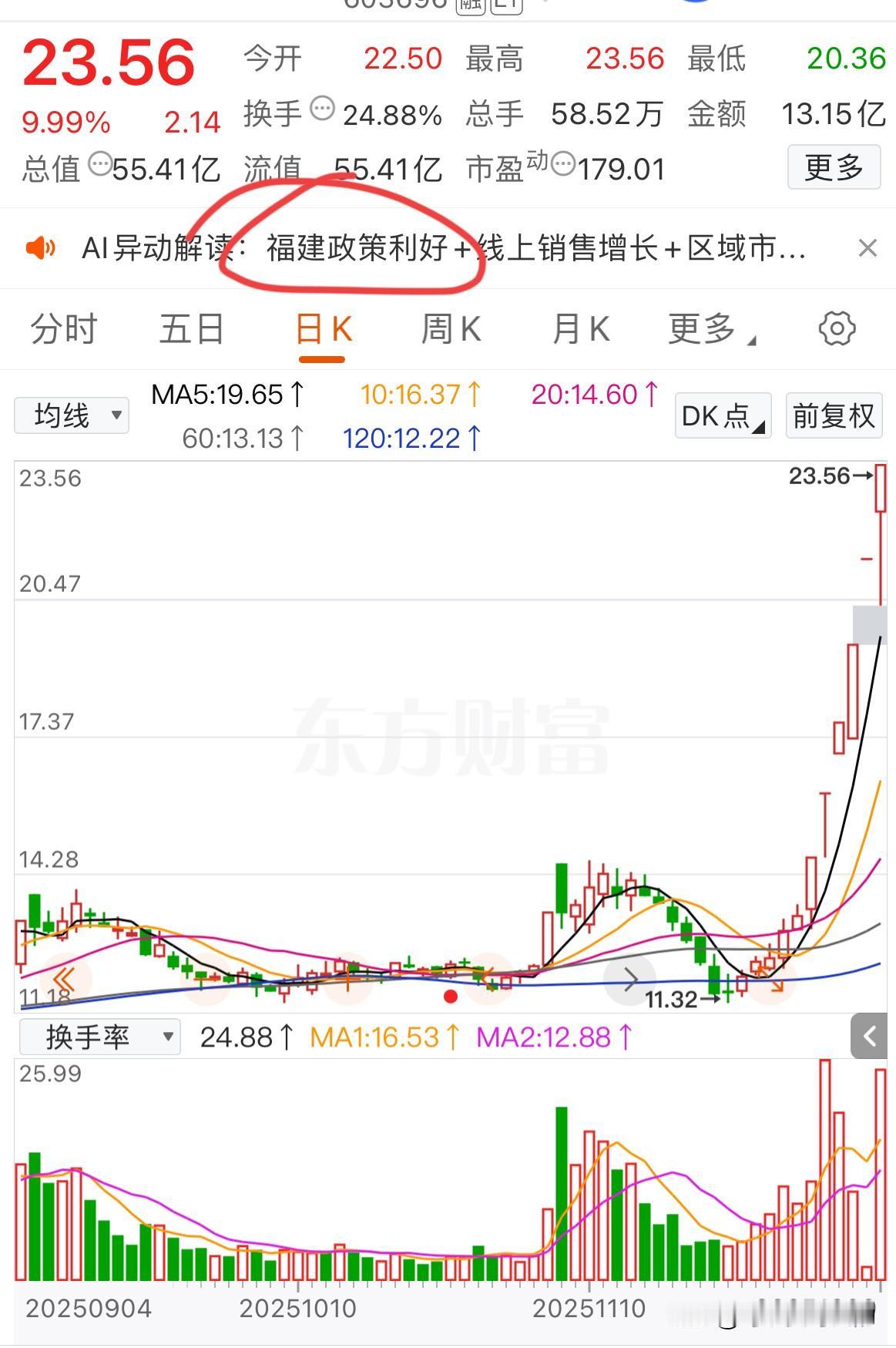896x1348 pixels.
Task: Click the right › arrow on the chart
Action: tap(630, 980)
